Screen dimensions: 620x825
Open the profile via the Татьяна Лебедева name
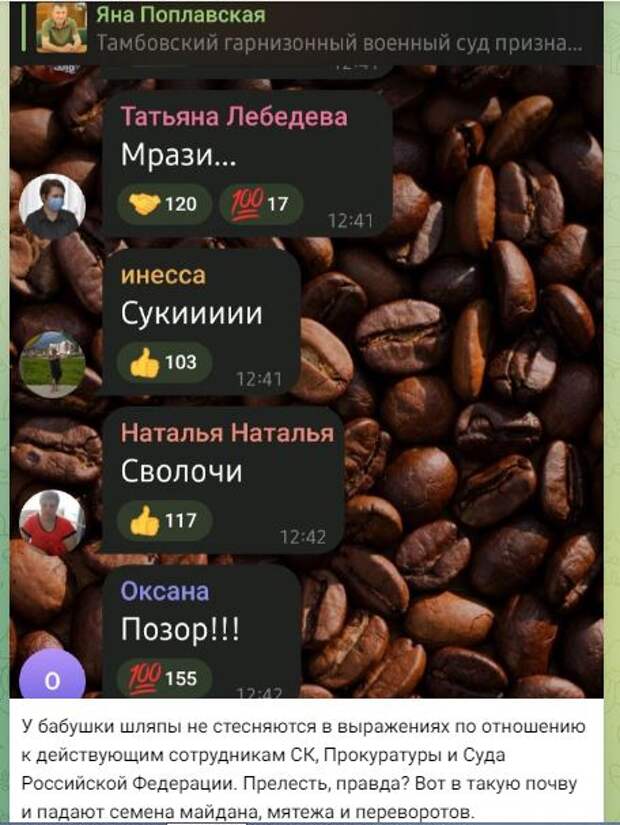[234, 117]
